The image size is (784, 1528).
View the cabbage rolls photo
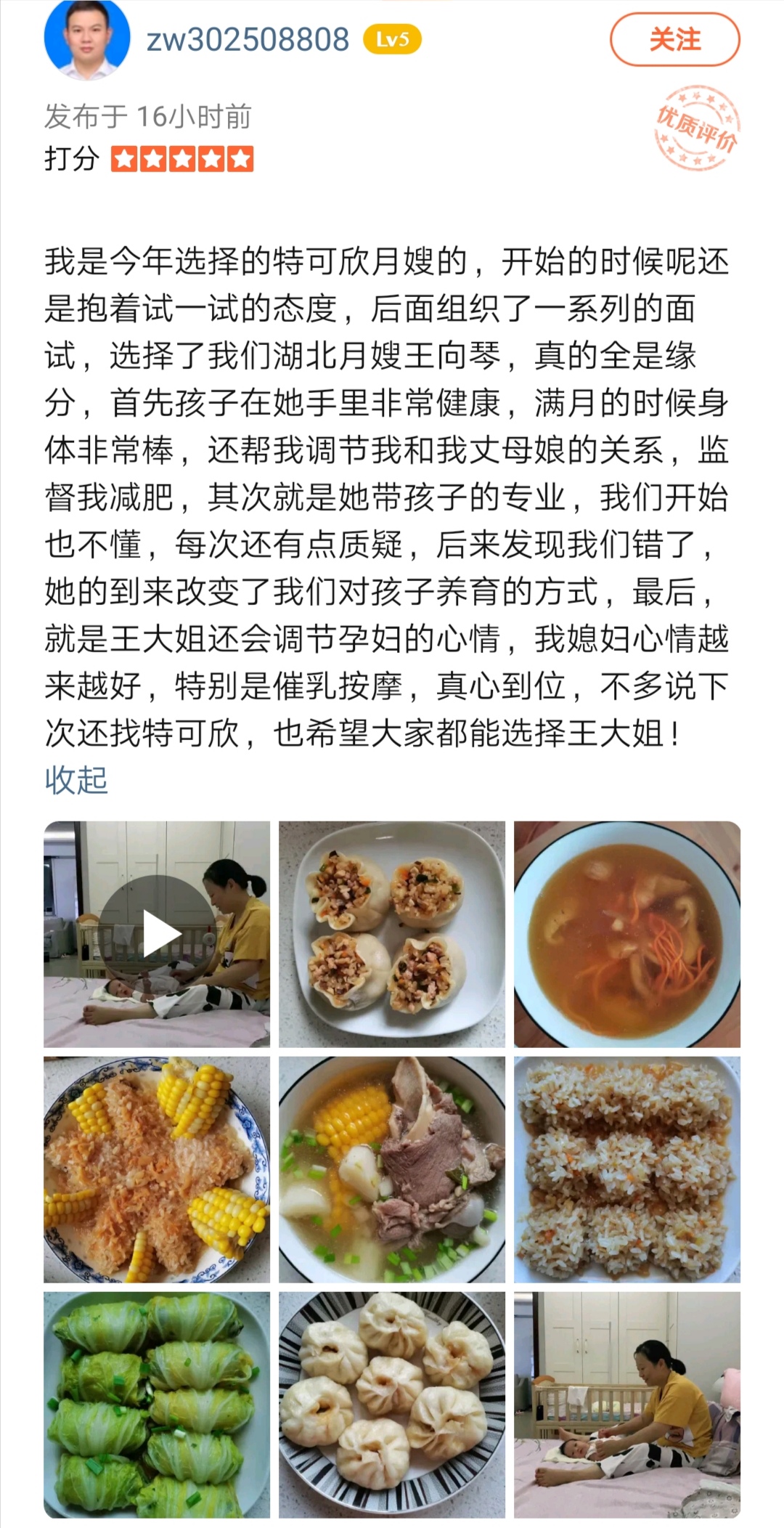pyautogui.click(x=157, y=1405)
